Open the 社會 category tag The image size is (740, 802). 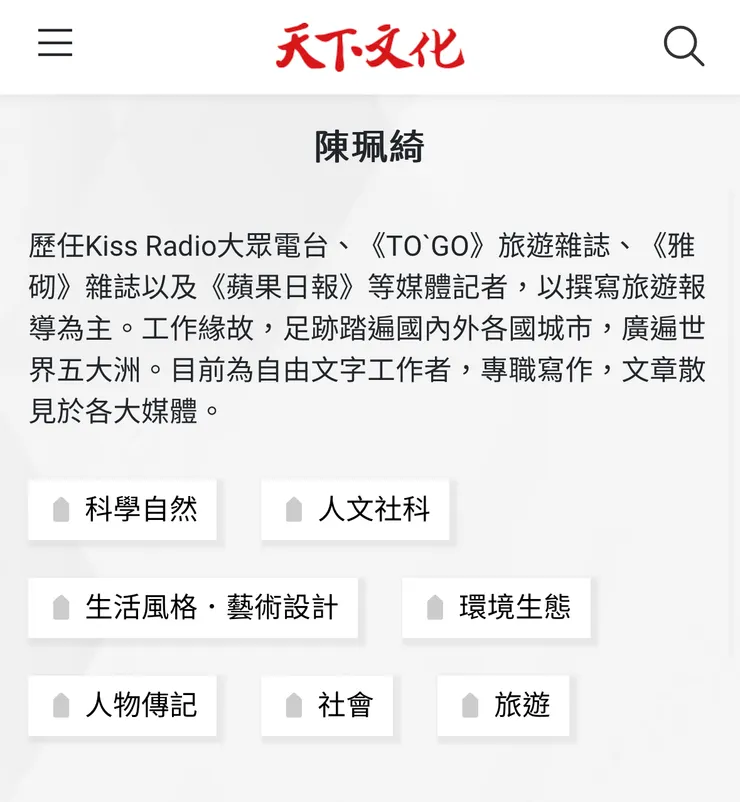point(328,705)
